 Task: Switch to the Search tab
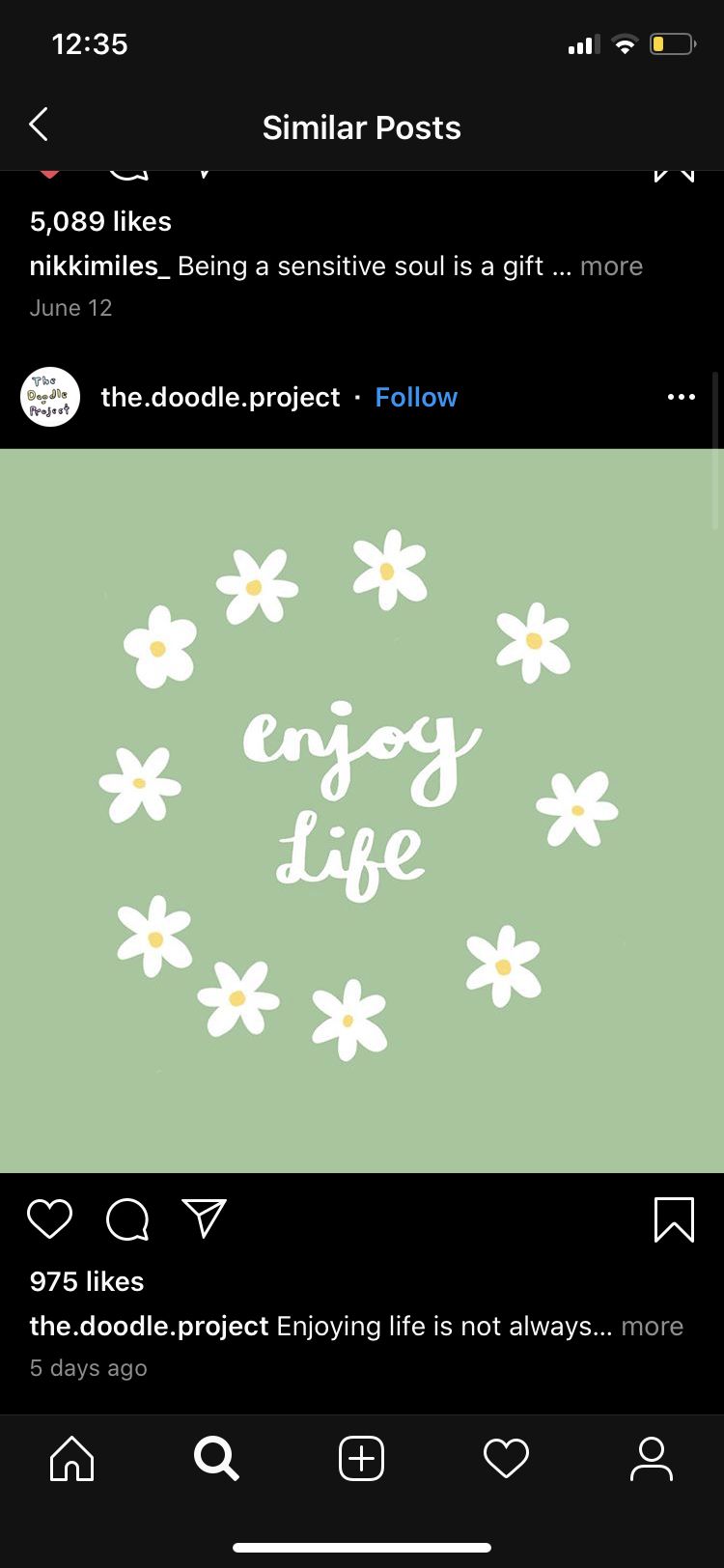pos(216,1458)
